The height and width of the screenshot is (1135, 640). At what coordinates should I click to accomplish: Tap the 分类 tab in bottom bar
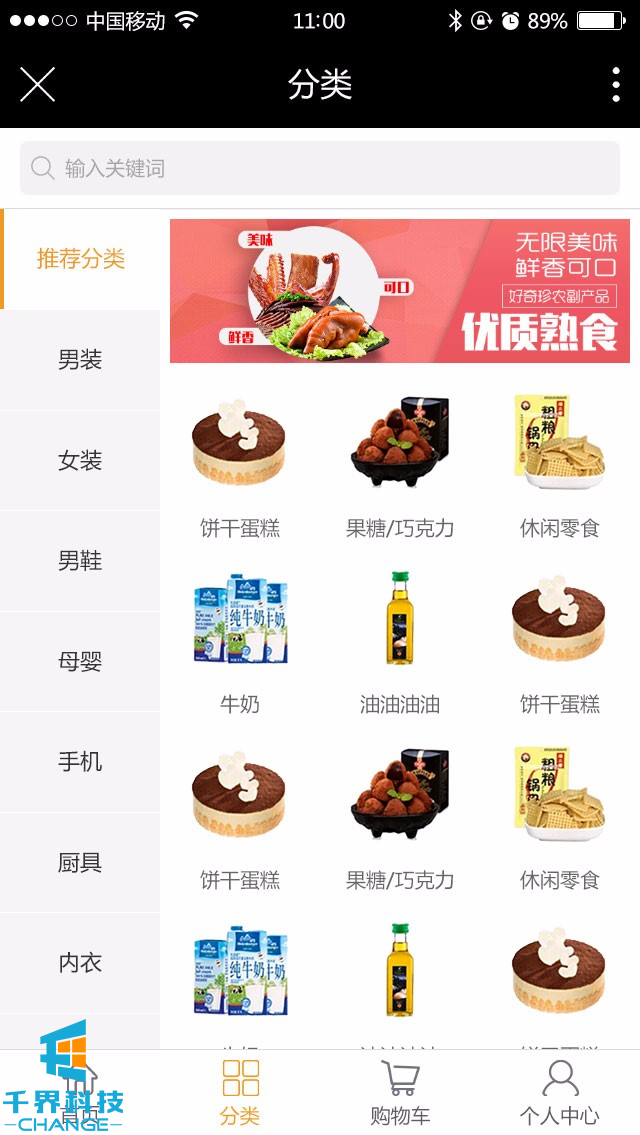pos(240,1093)
